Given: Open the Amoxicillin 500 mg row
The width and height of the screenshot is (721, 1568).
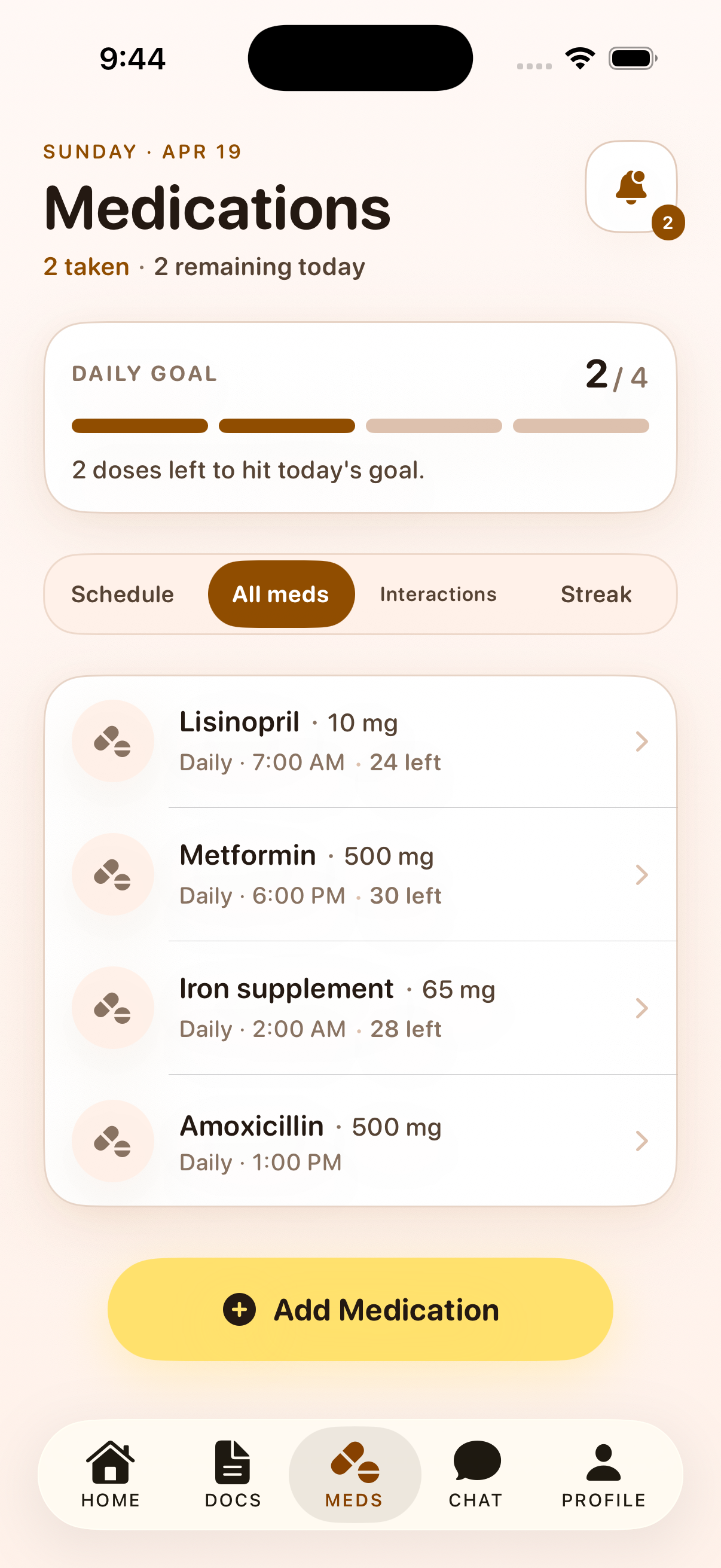Looking at the screenshot, I should click(x=360, y=1141).
